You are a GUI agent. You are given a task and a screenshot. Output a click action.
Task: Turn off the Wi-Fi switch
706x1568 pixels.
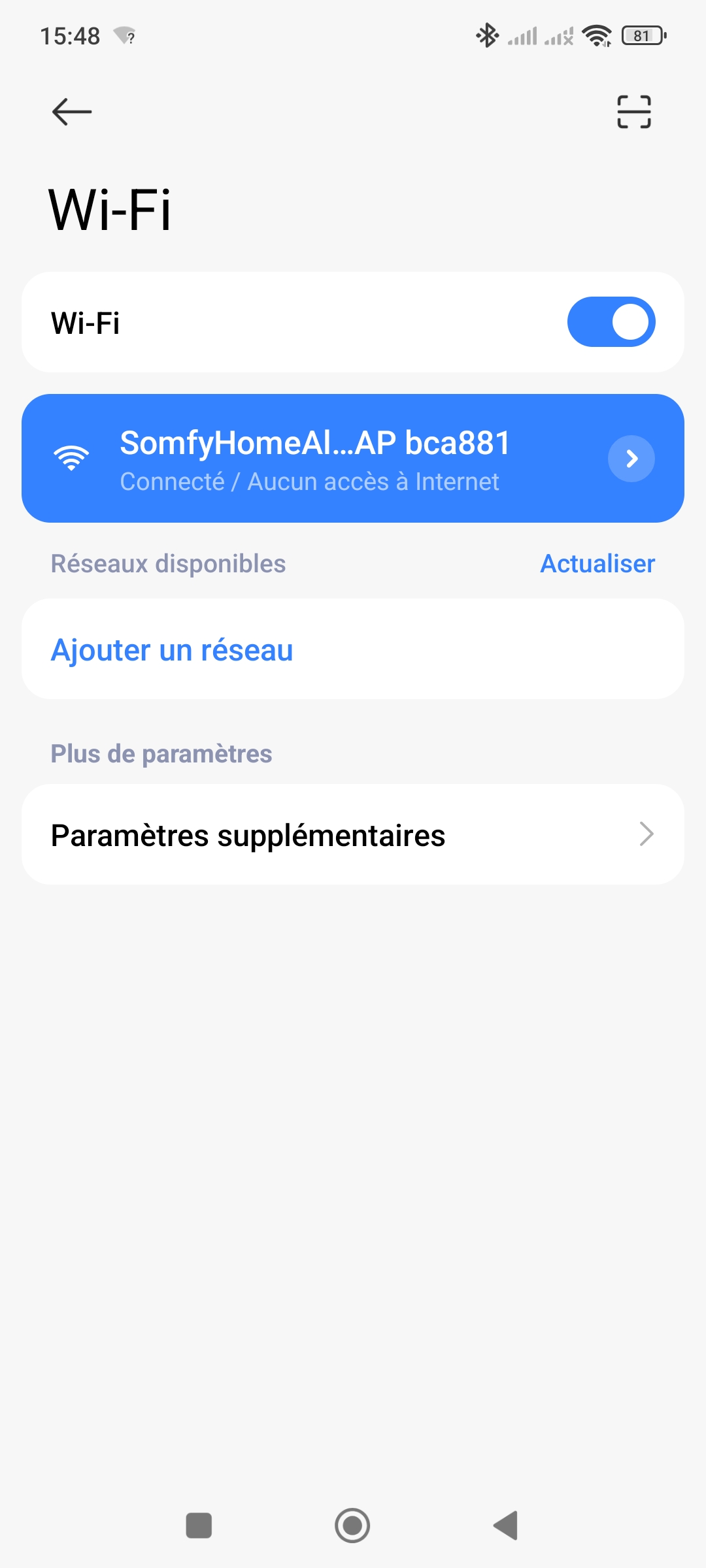(611, 322)
